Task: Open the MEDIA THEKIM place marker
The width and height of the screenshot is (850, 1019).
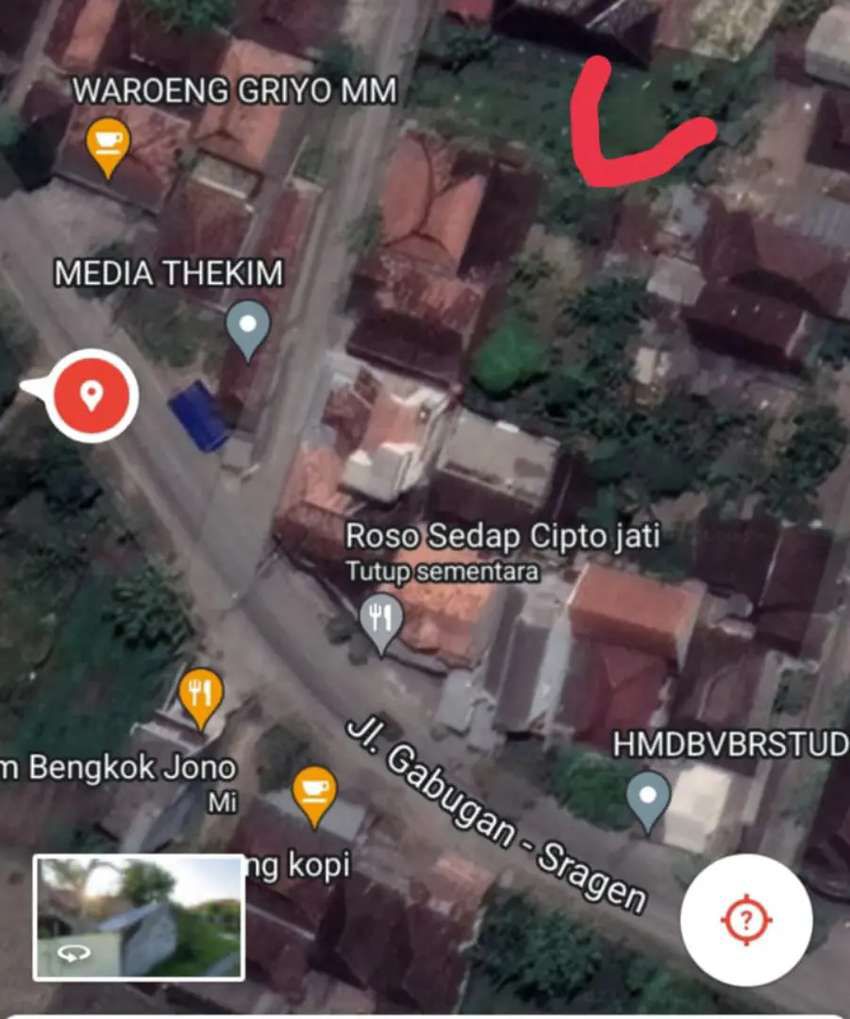Action: [x=248, y=328]
